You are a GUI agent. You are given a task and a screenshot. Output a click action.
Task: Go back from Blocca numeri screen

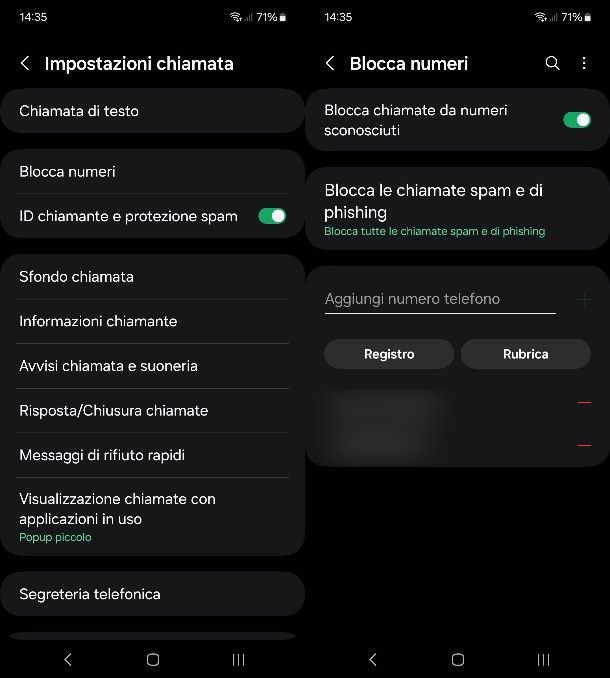tap(330, 63)
